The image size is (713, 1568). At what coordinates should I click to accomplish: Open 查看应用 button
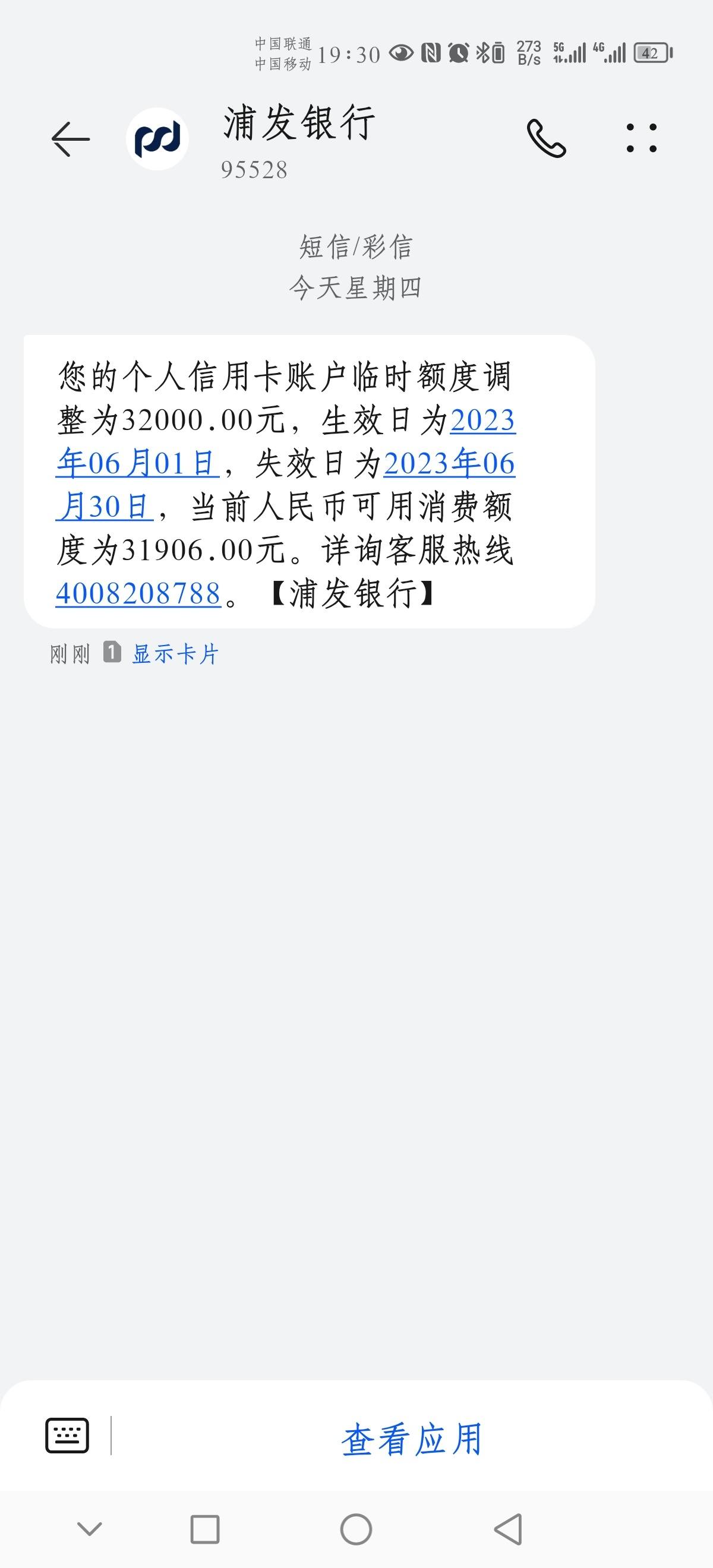click(x=412, y=1440)
